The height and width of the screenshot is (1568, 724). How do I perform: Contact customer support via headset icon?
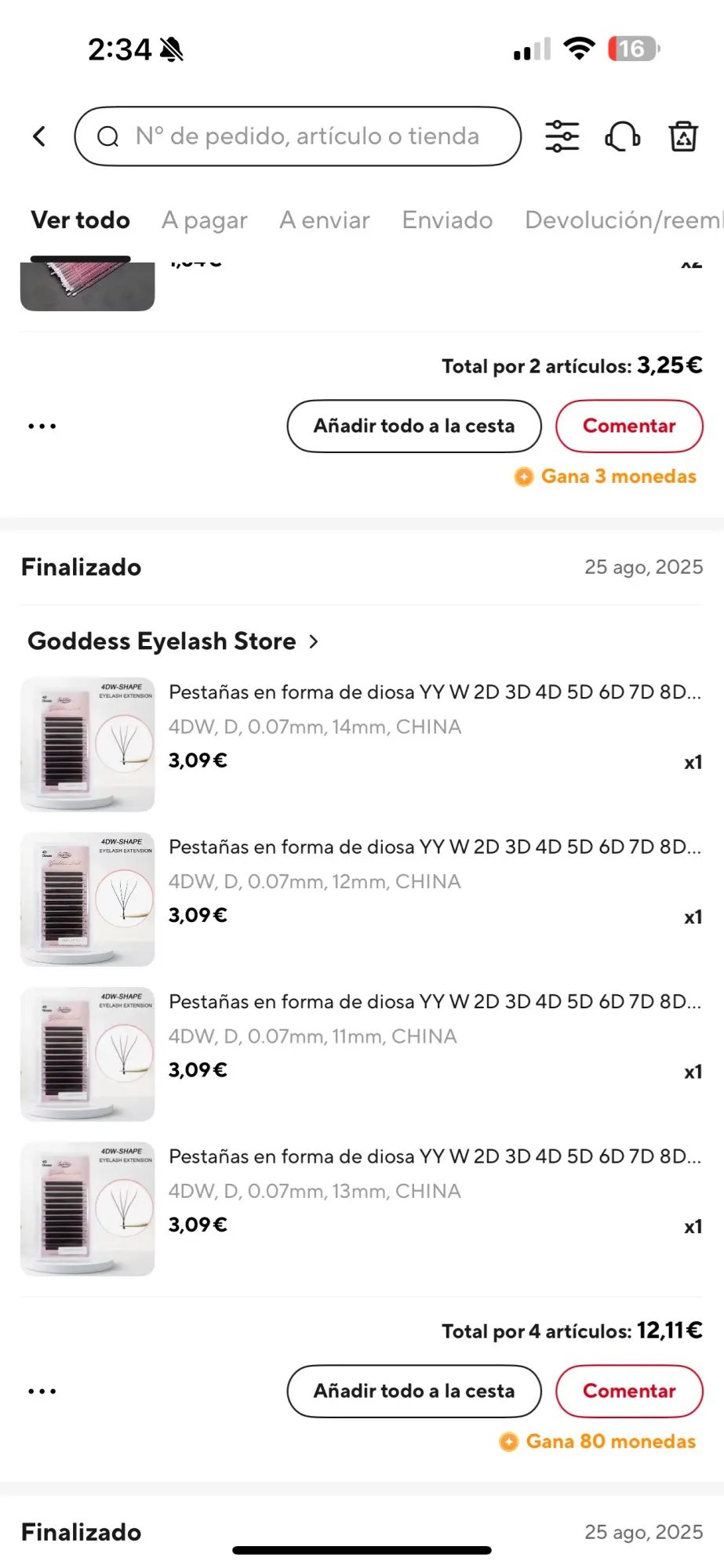[x=622, y=136]
